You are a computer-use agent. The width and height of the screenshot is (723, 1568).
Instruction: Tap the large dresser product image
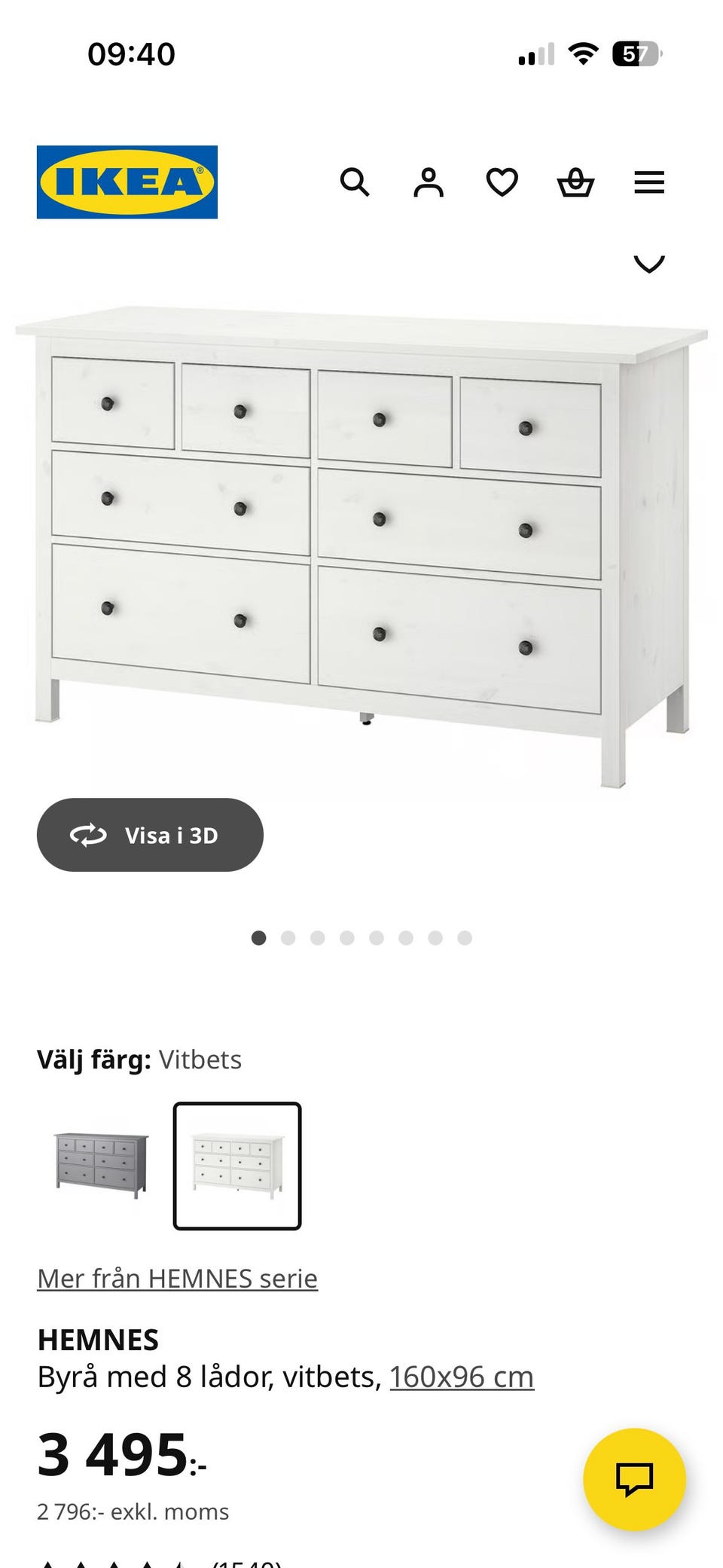click(361, 527)
